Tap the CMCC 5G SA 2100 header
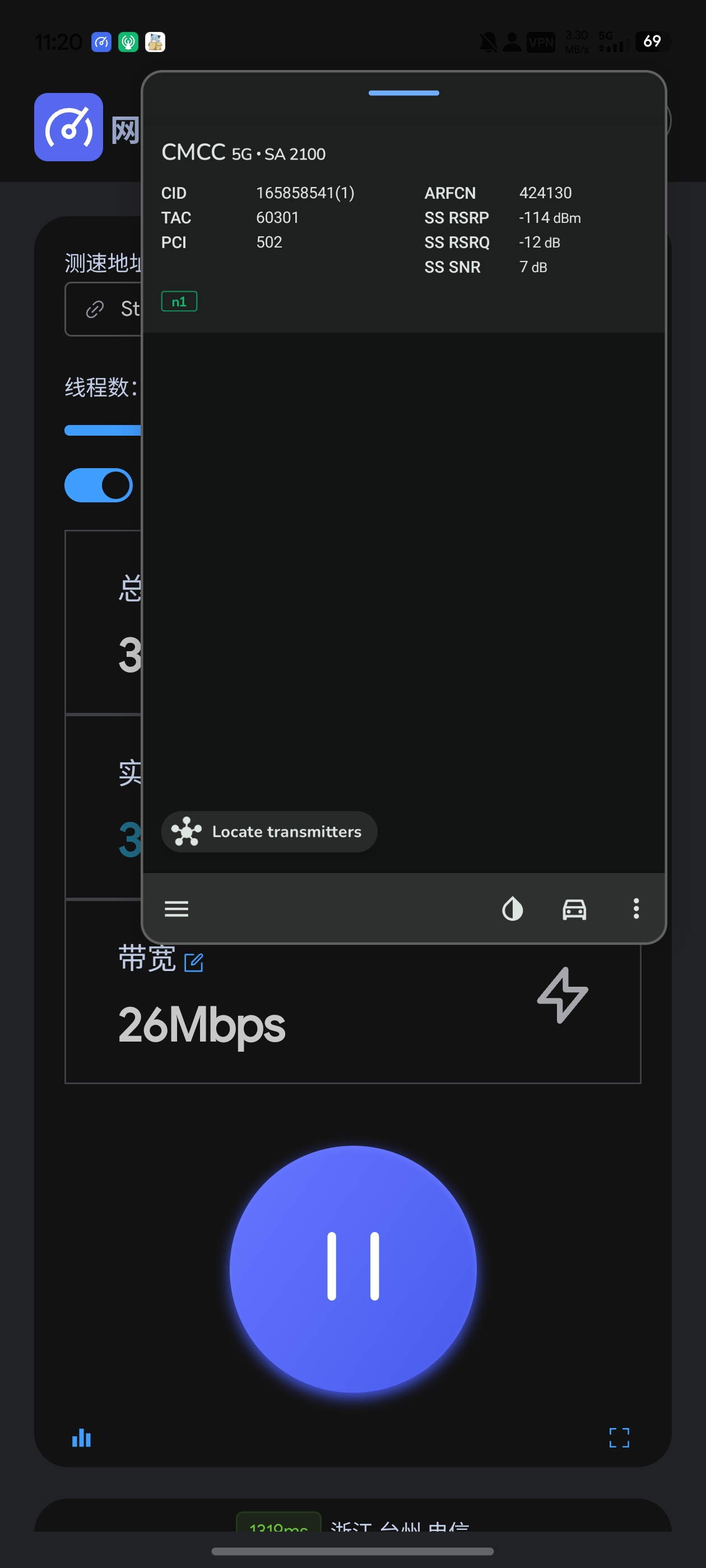Screen dimensions: 706x1568 (x=243, y=153)
